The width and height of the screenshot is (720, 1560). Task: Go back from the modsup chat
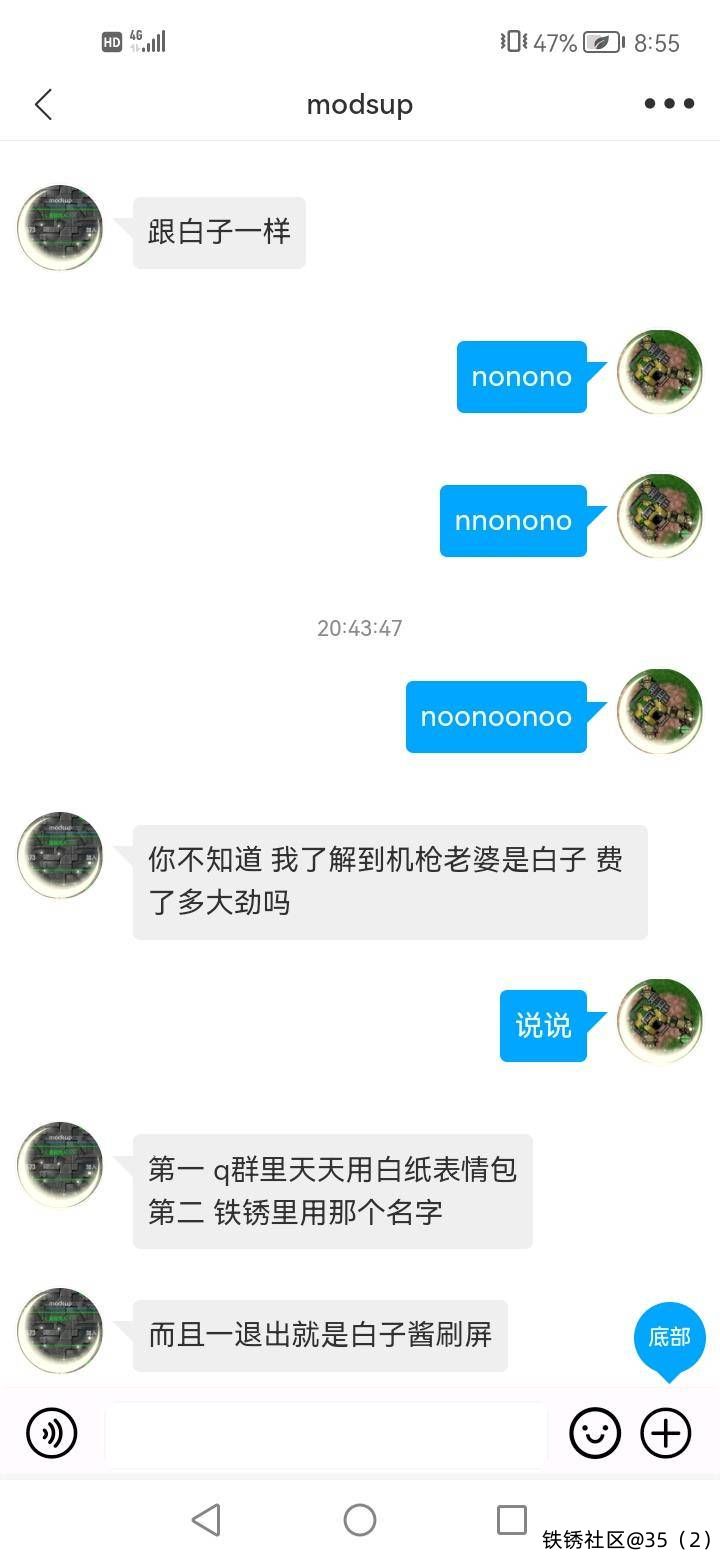click(x=43, y=104)
